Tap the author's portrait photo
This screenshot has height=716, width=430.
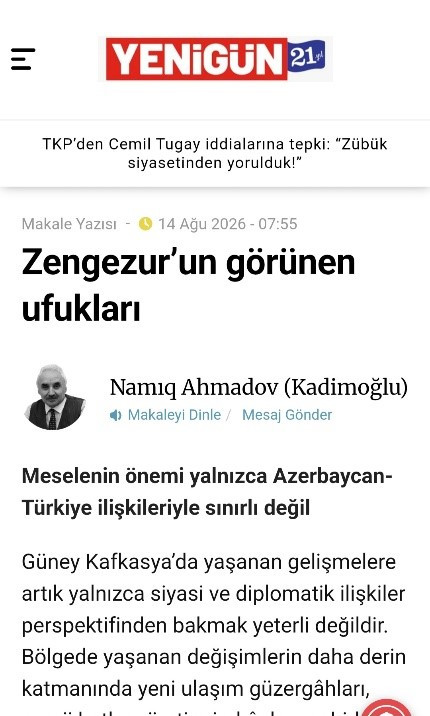(x=55, y=397)
